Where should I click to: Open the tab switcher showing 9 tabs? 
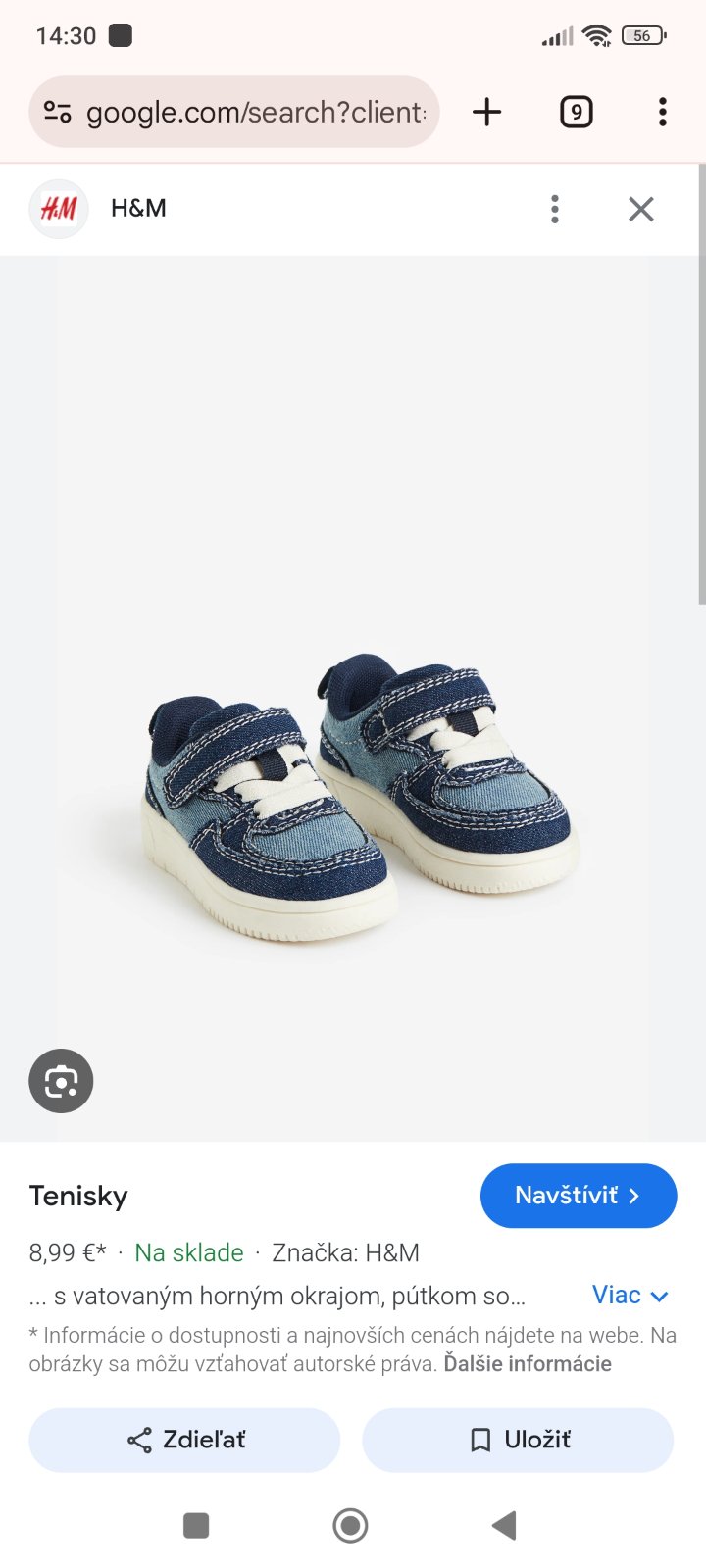pos(576,113)
